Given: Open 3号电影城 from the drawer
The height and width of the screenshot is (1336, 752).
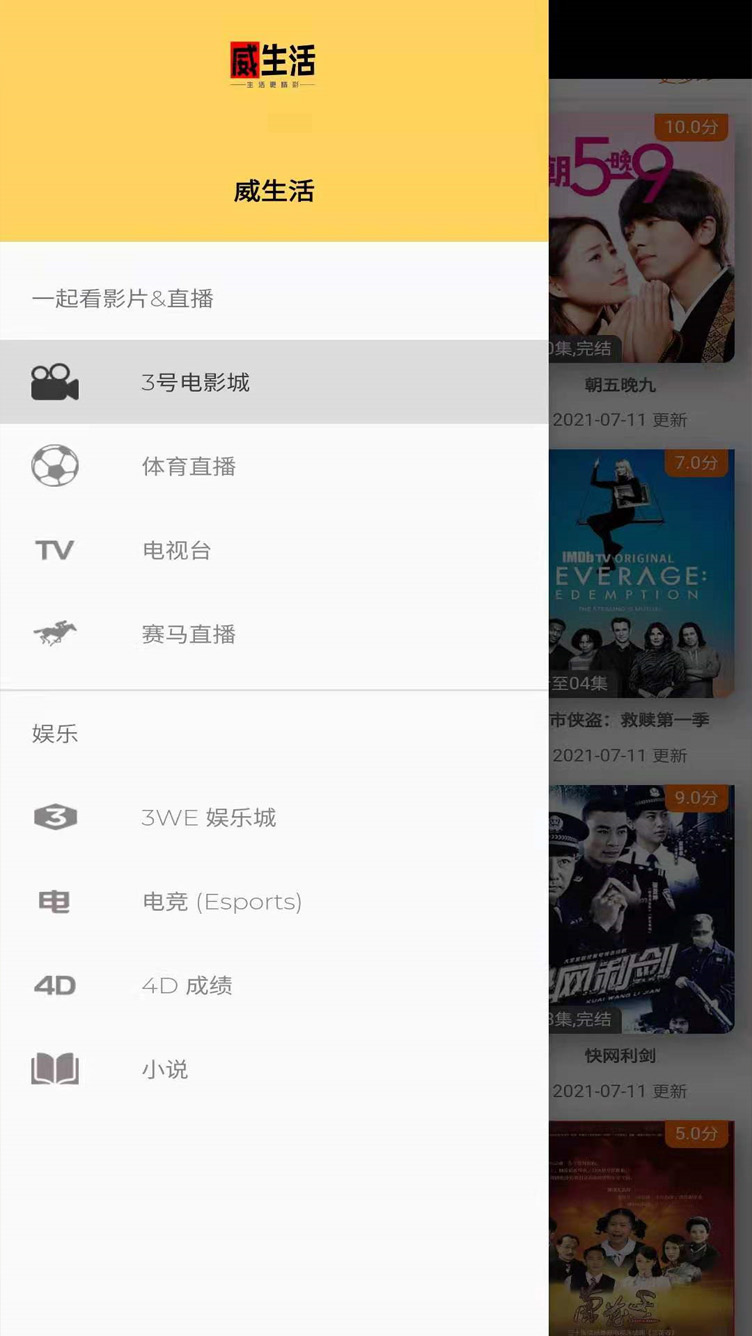Looking at the screenshot, I should point(195,382).
